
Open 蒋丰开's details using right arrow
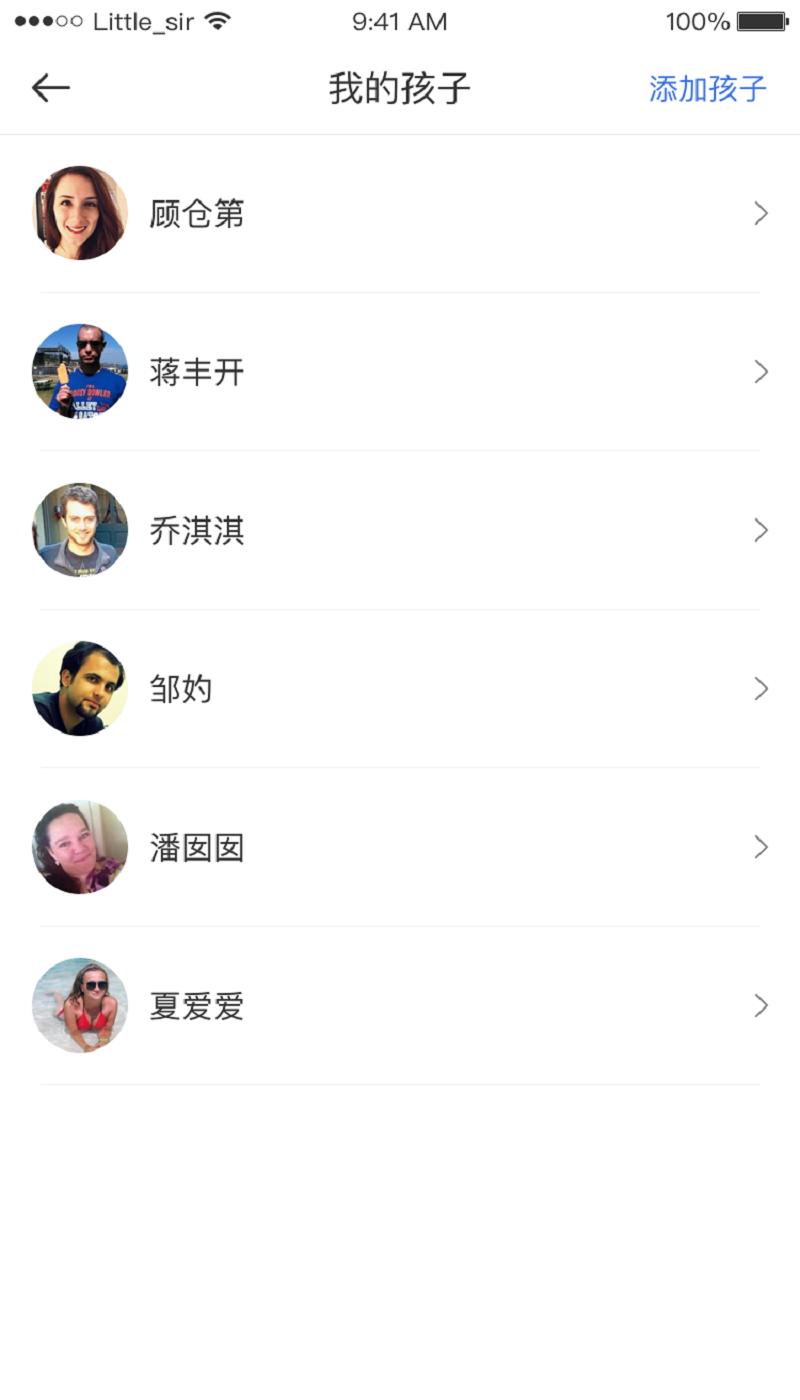761,371
